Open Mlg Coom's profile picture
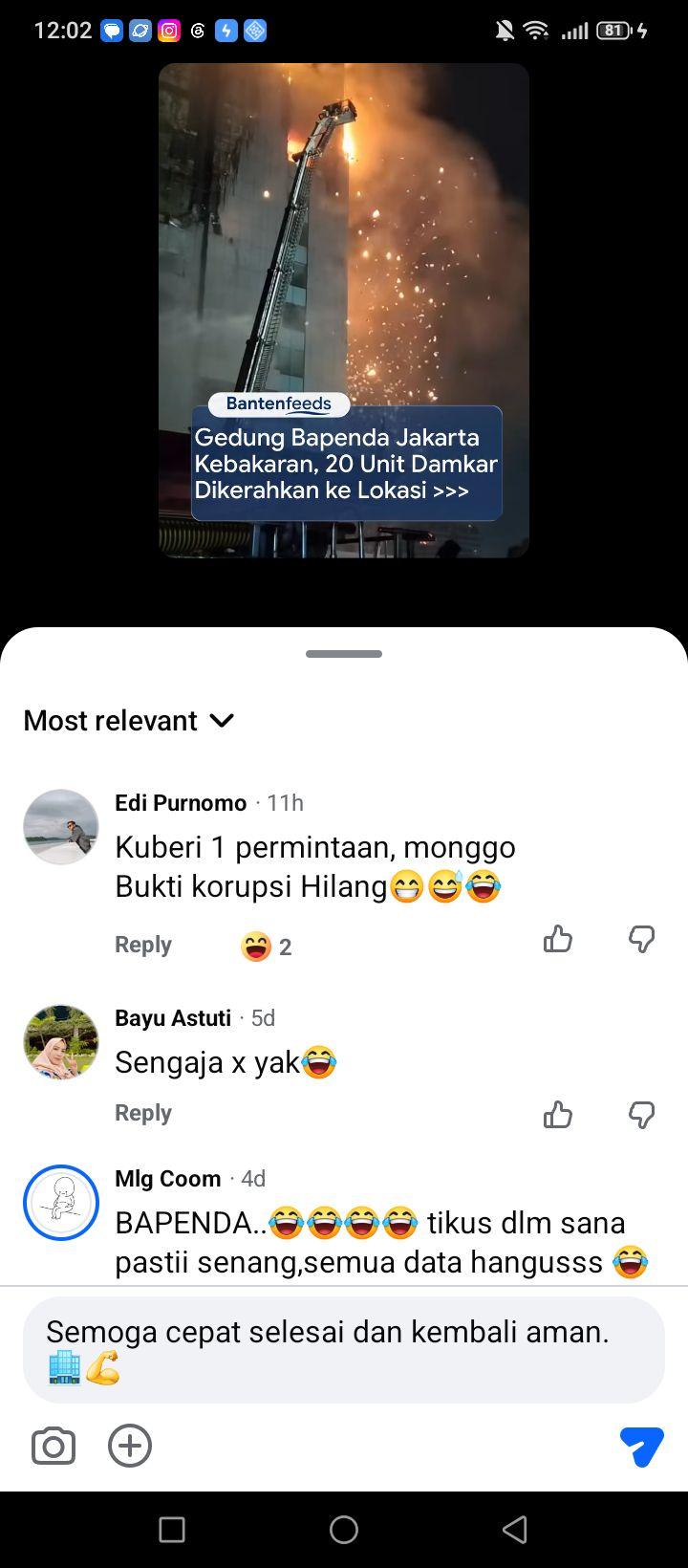This screenshot has height=1568, width=688. tap(61, 1203)
